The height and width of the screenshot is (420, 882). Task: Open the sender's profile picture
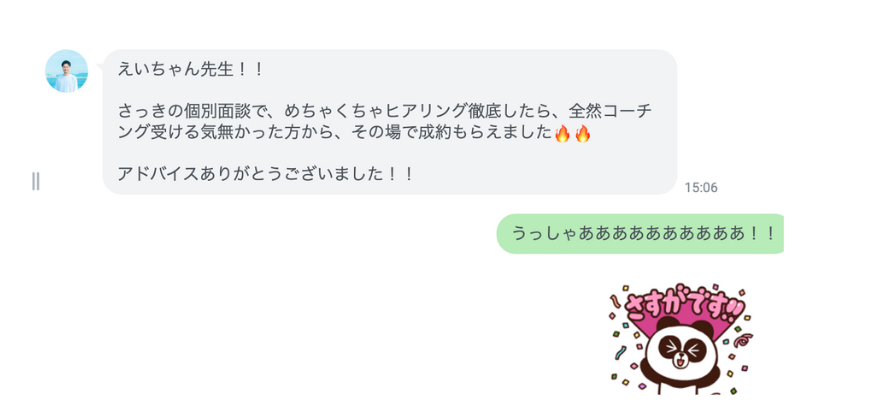pos(67,71)
